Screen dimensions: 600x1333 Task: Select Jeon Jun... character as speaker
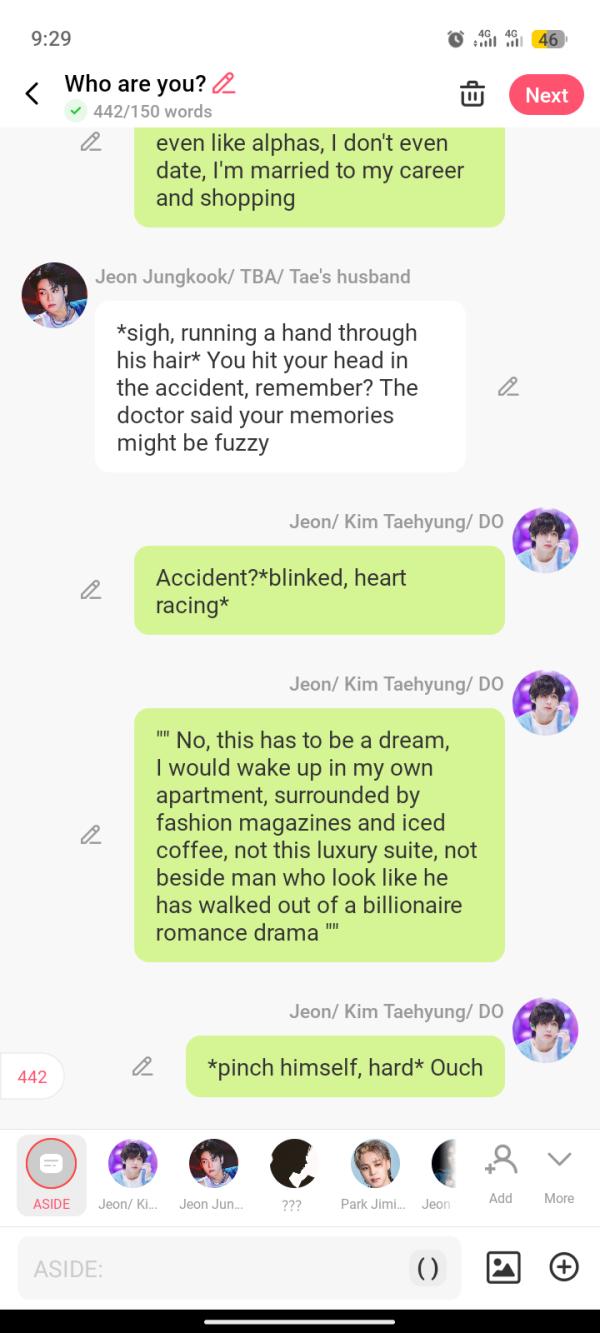coord(213,1174)
